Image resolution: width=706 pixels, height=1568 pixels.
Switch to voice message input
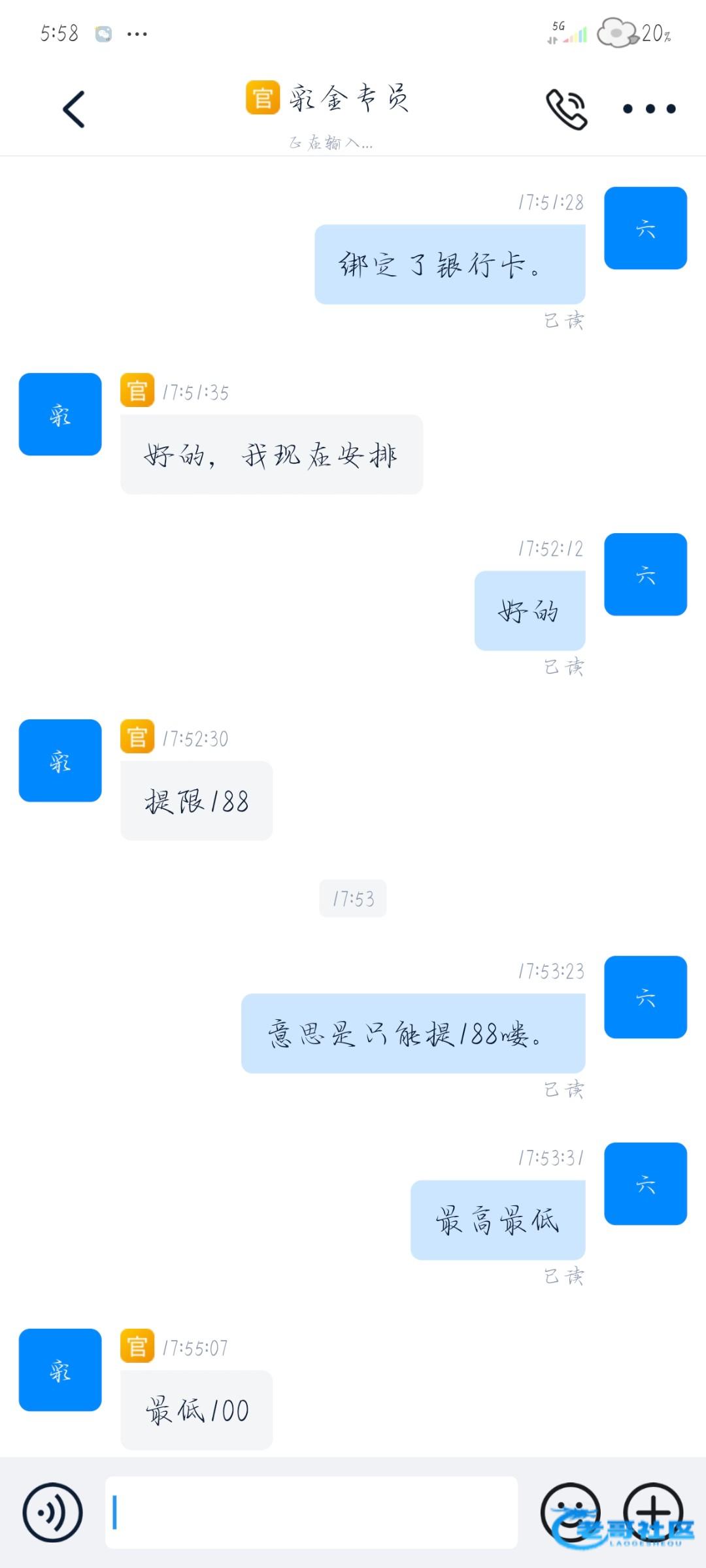(52, 1512)
